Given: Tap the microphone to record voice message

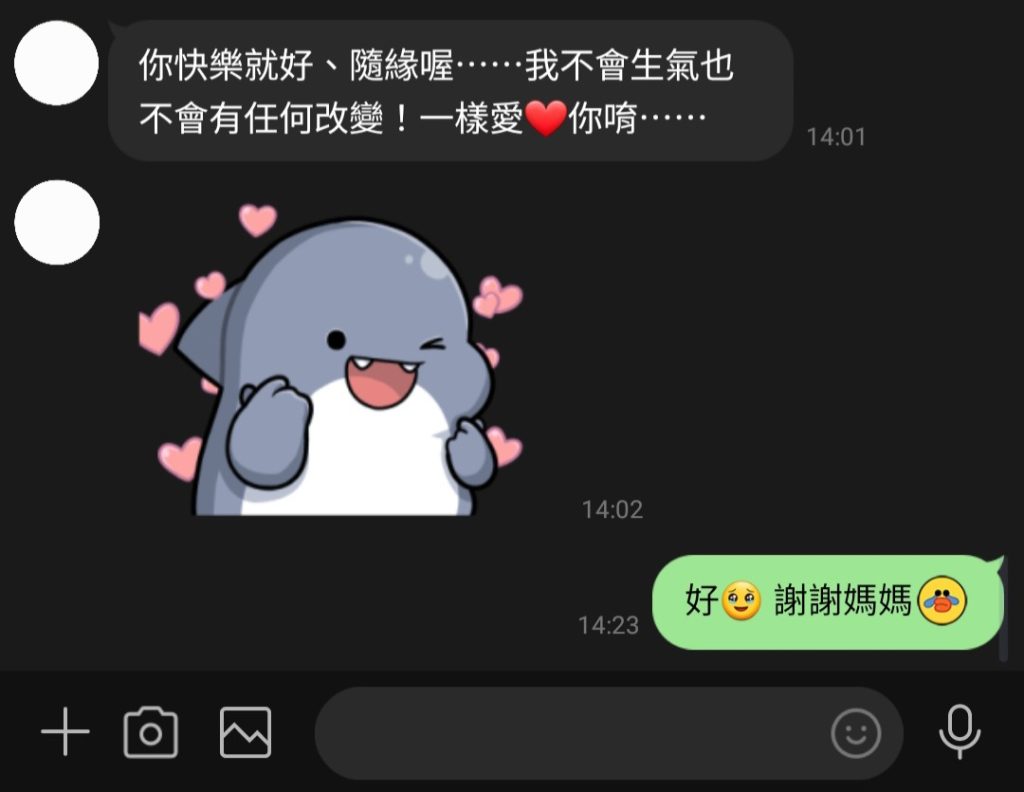Looking at the screenshot, I should click(x=959, y=732).
